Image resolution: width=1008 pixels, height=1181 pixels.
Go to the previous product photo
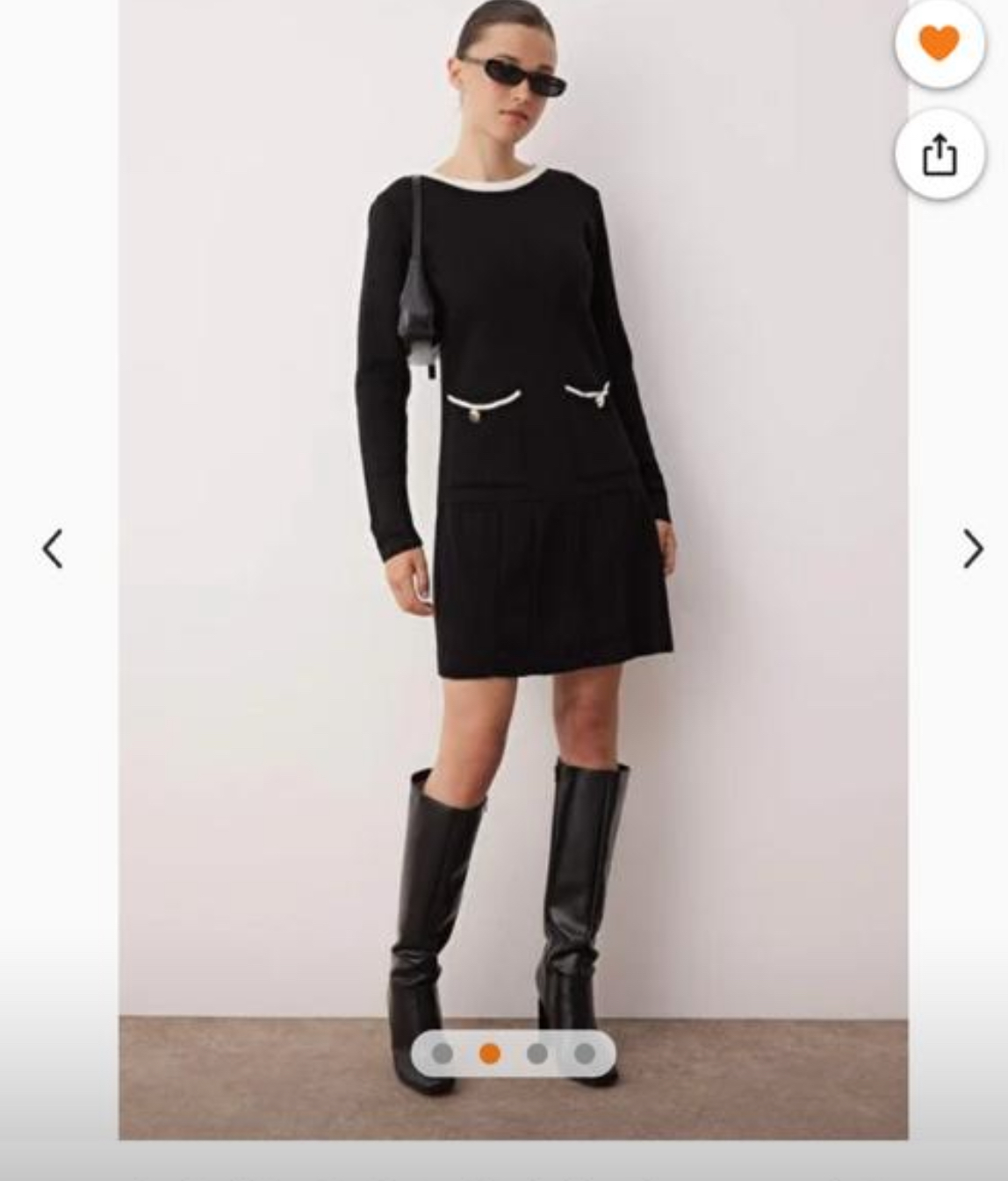click(53, 549)
